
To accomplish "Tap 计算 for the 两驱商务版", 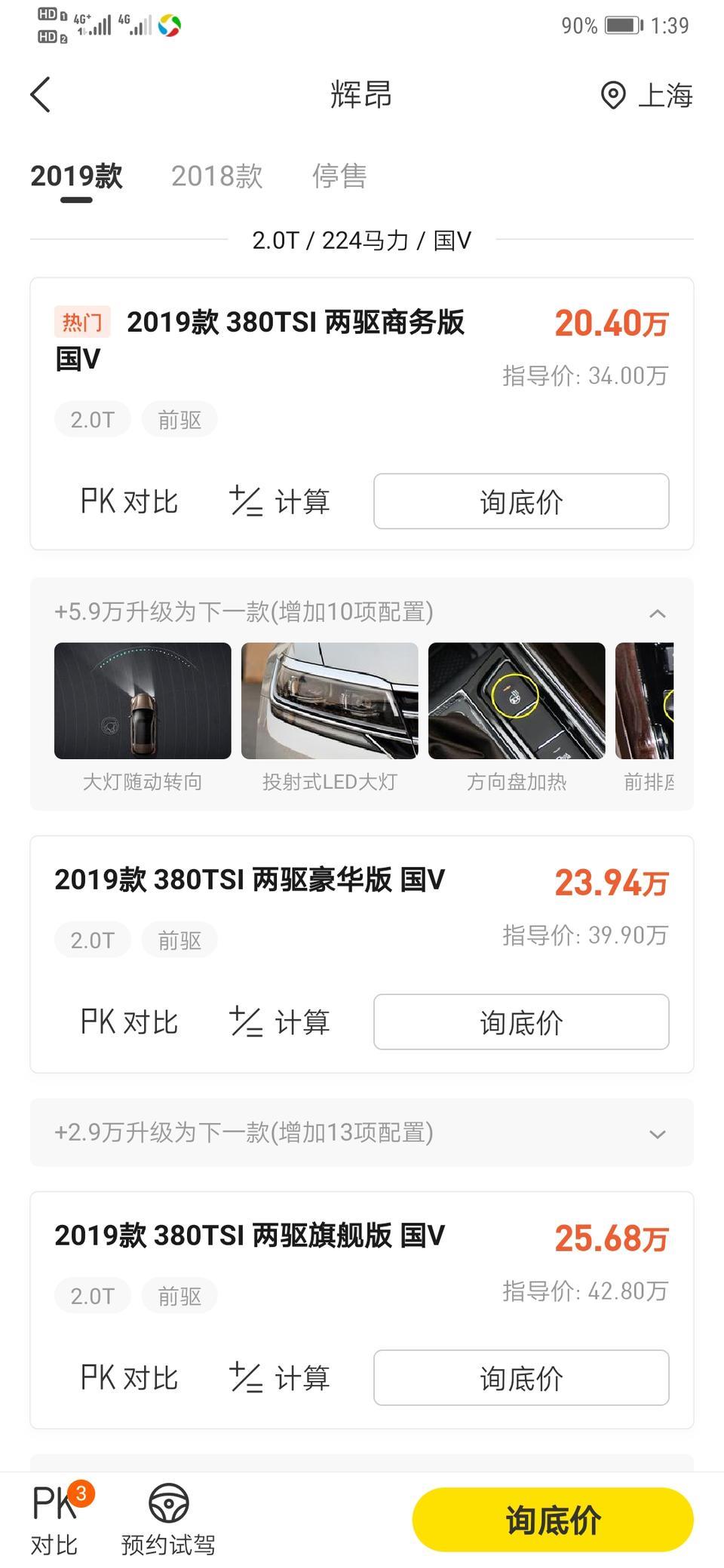I will point(280,501).
